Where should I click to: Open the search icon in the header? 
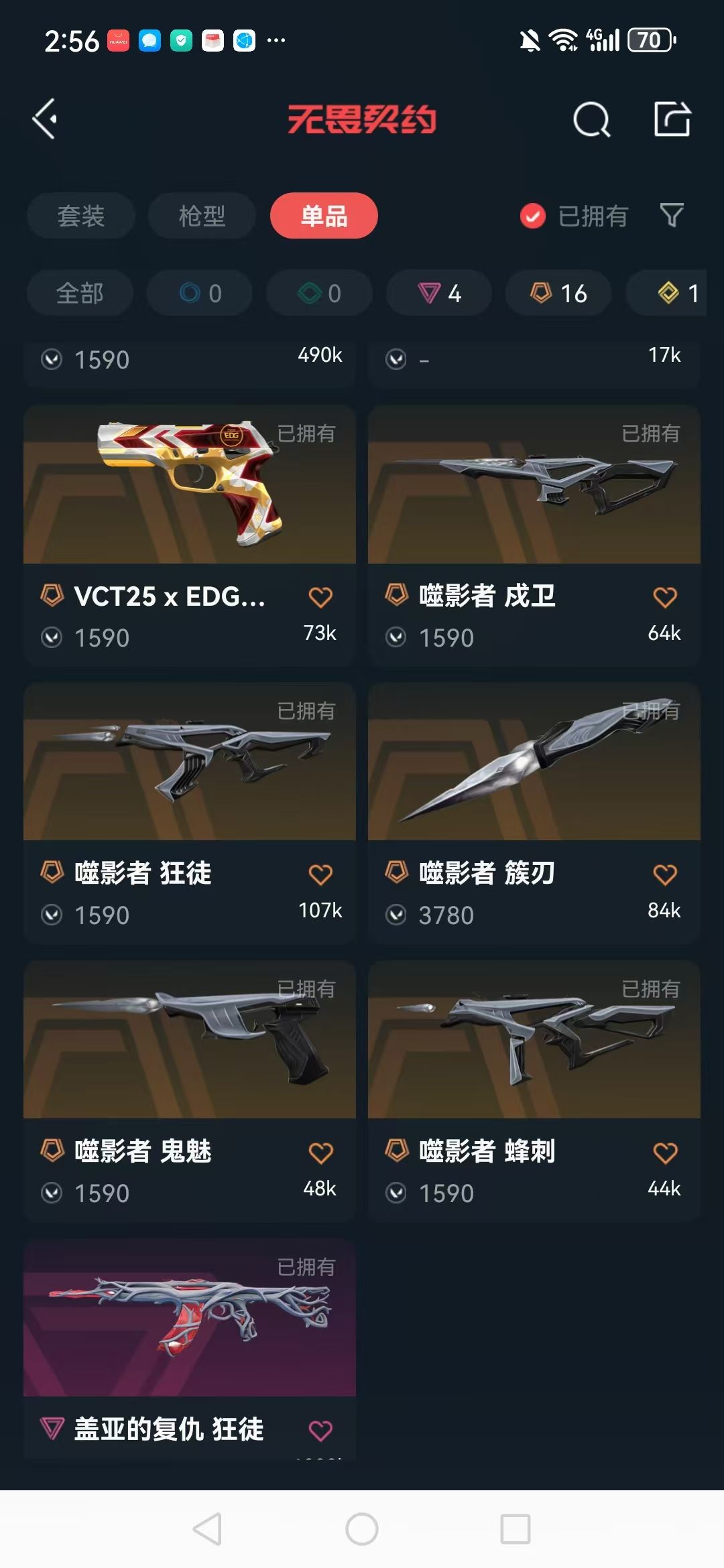[591, 120]
